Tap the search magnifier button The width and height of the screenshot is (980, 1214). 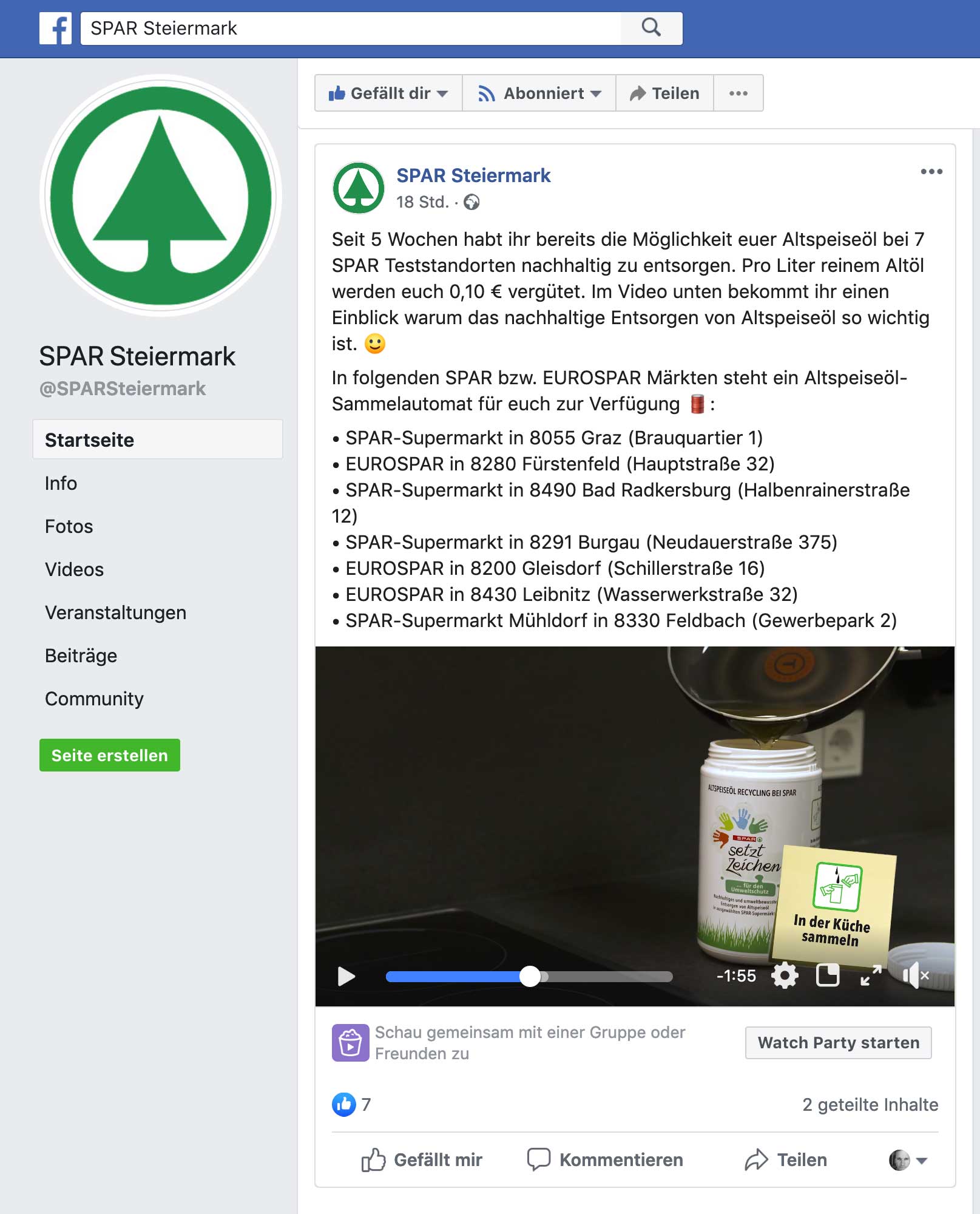pyautogui.click(x=651, y=28)
